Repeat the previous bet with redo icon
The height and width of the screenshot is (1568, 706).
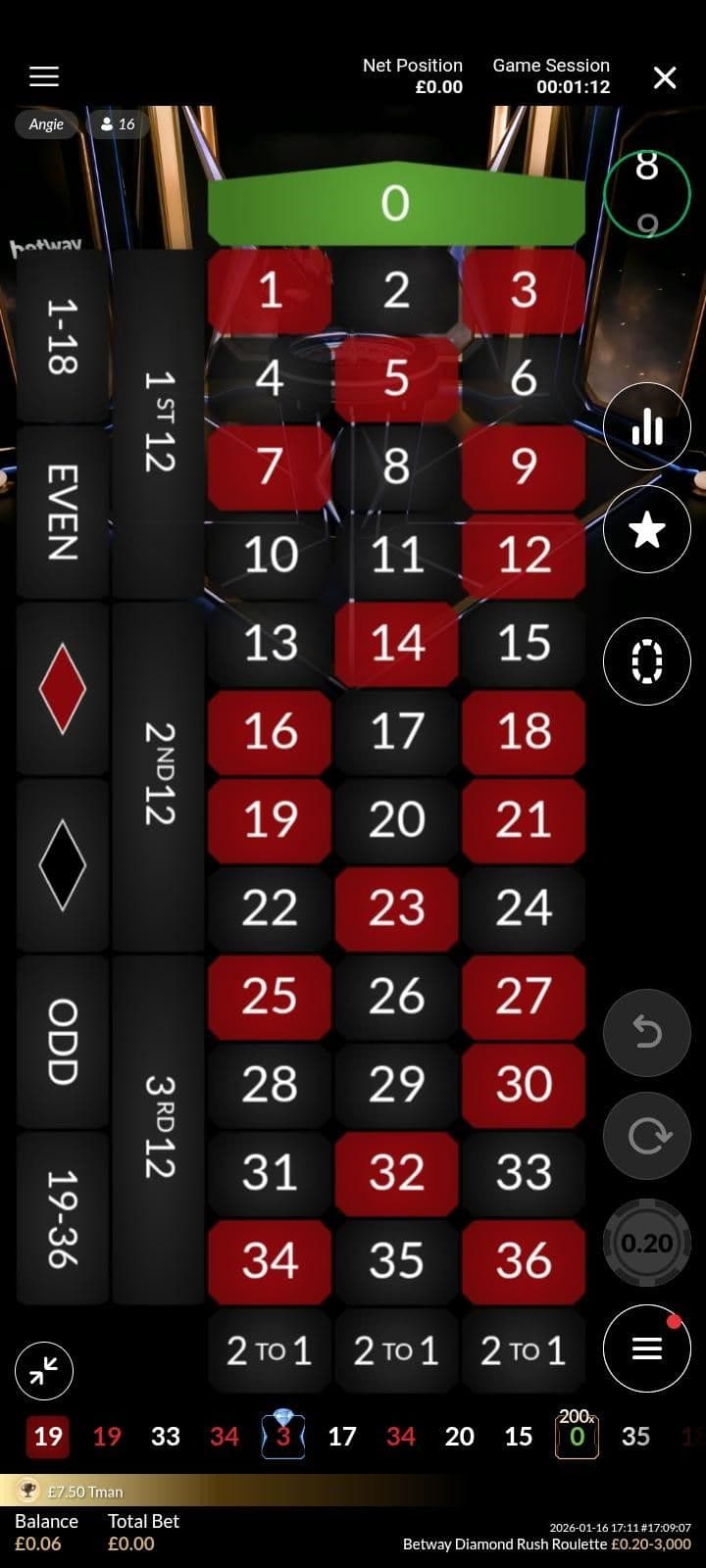click(647, 1137)
